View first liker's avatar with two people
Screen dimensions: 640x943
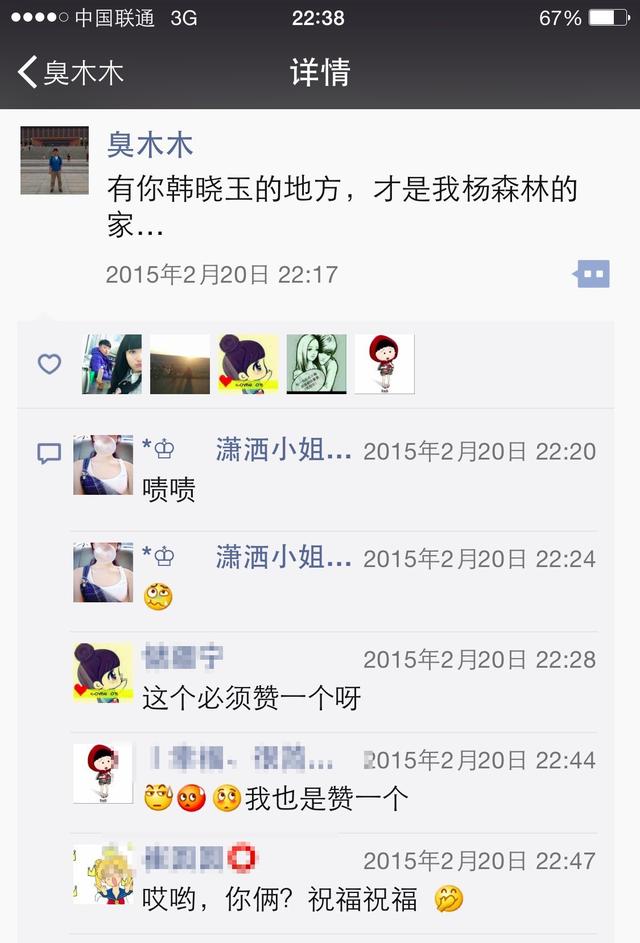(111, 364)
